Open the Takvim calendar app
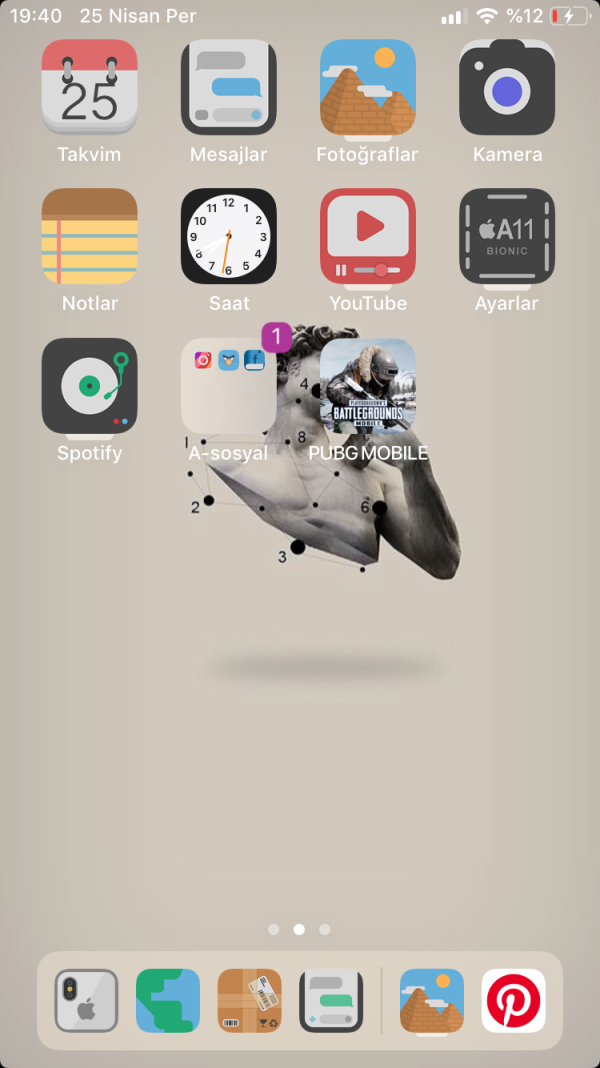This screenshot has height=1068, width=600. point(89,88)
